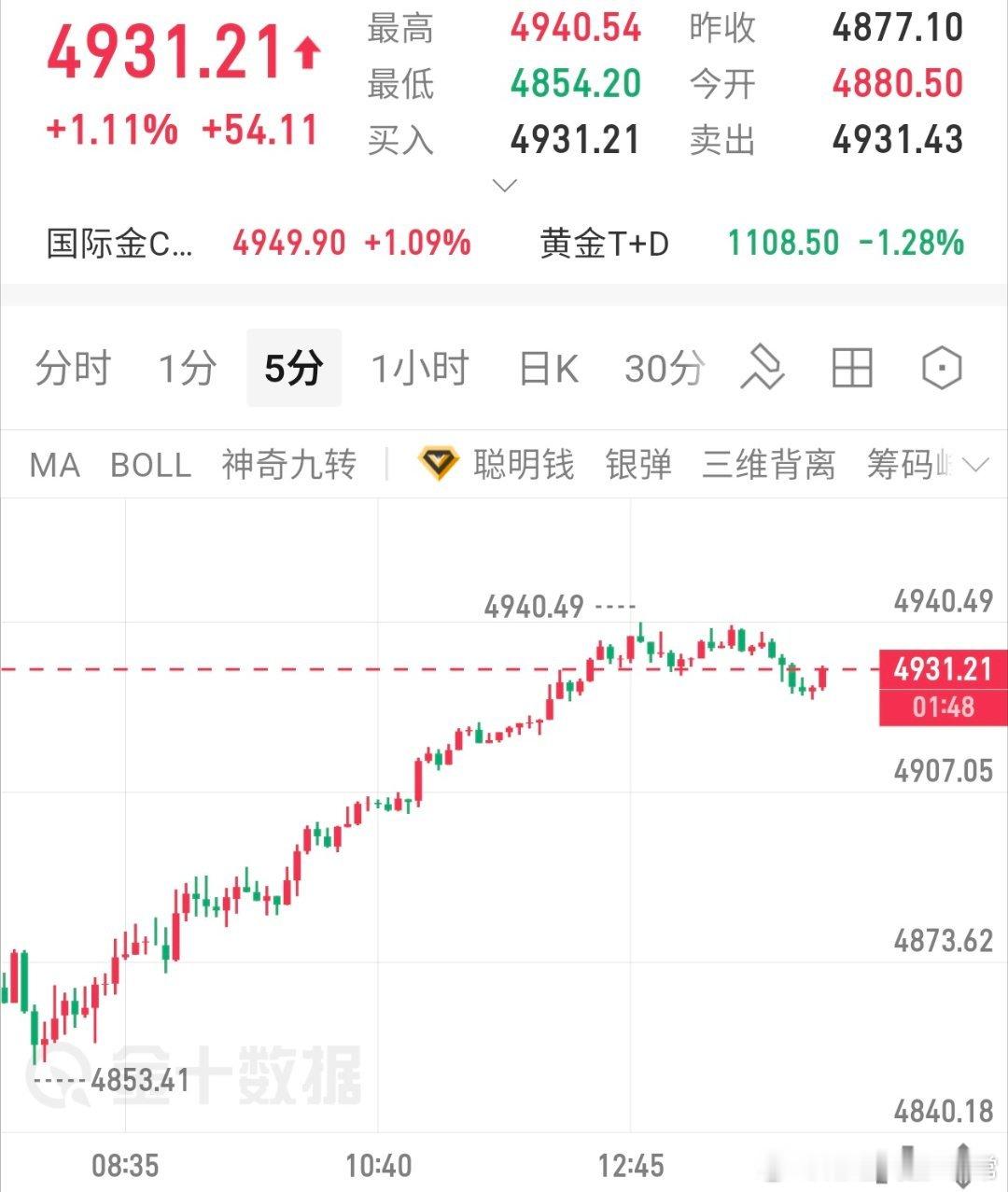This screenshot has height=1192, width=1008.
Task: Enable the 三维背离 indicator
Action: (767, 464)
